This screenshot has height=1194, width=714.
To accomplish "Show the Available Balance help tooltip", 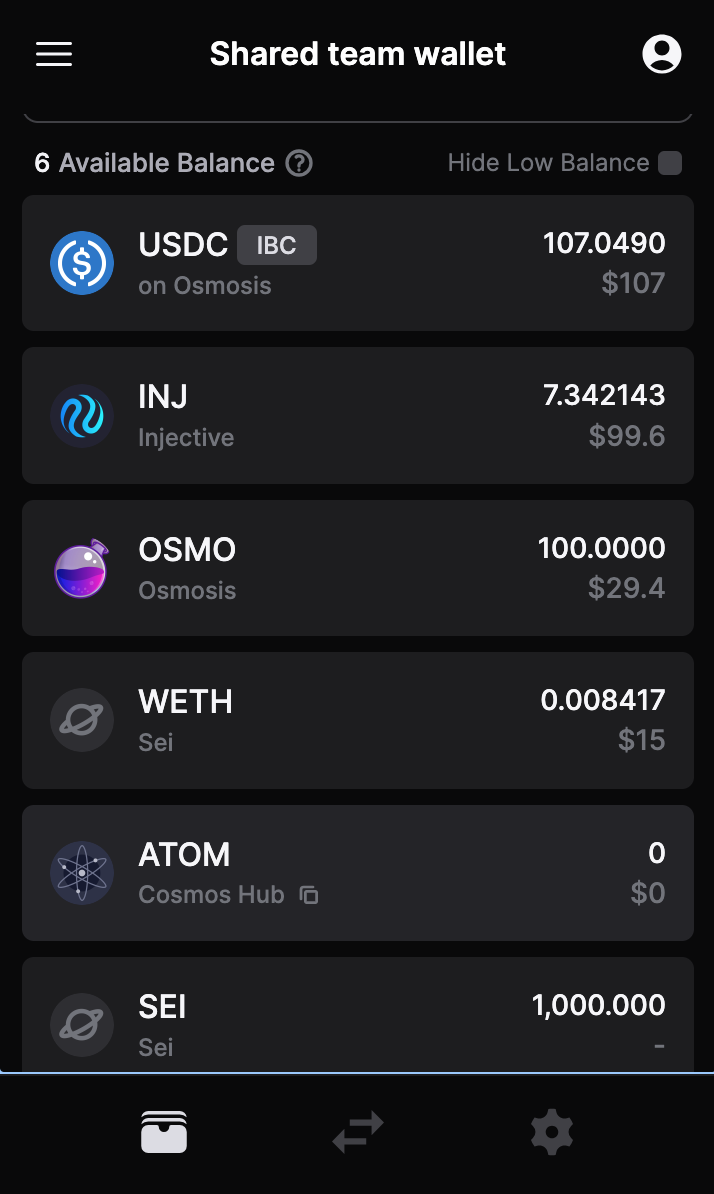I will click(299, 163).
